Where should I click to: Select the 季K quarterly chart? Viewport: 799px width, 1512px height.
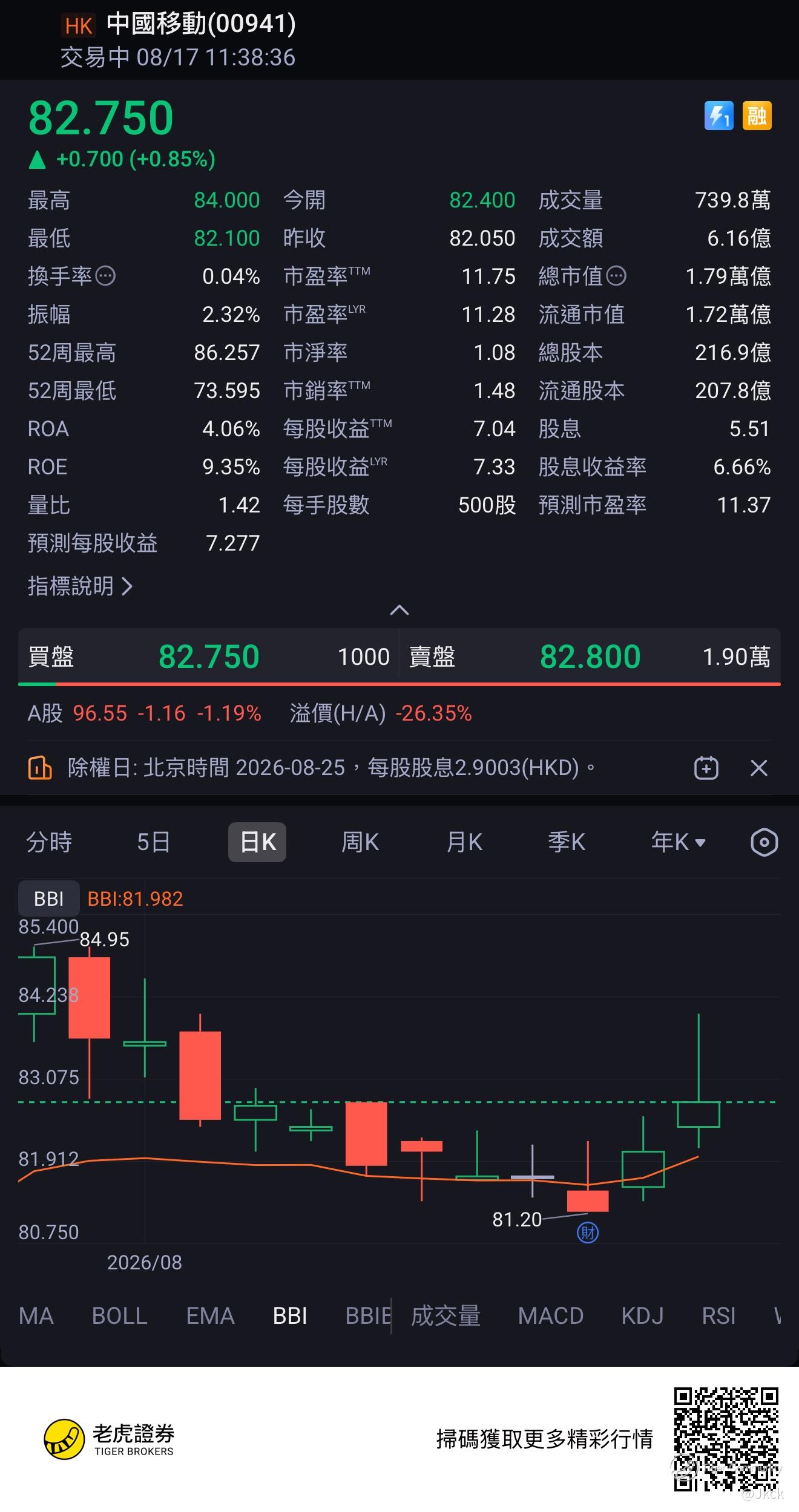pos(567,842)
